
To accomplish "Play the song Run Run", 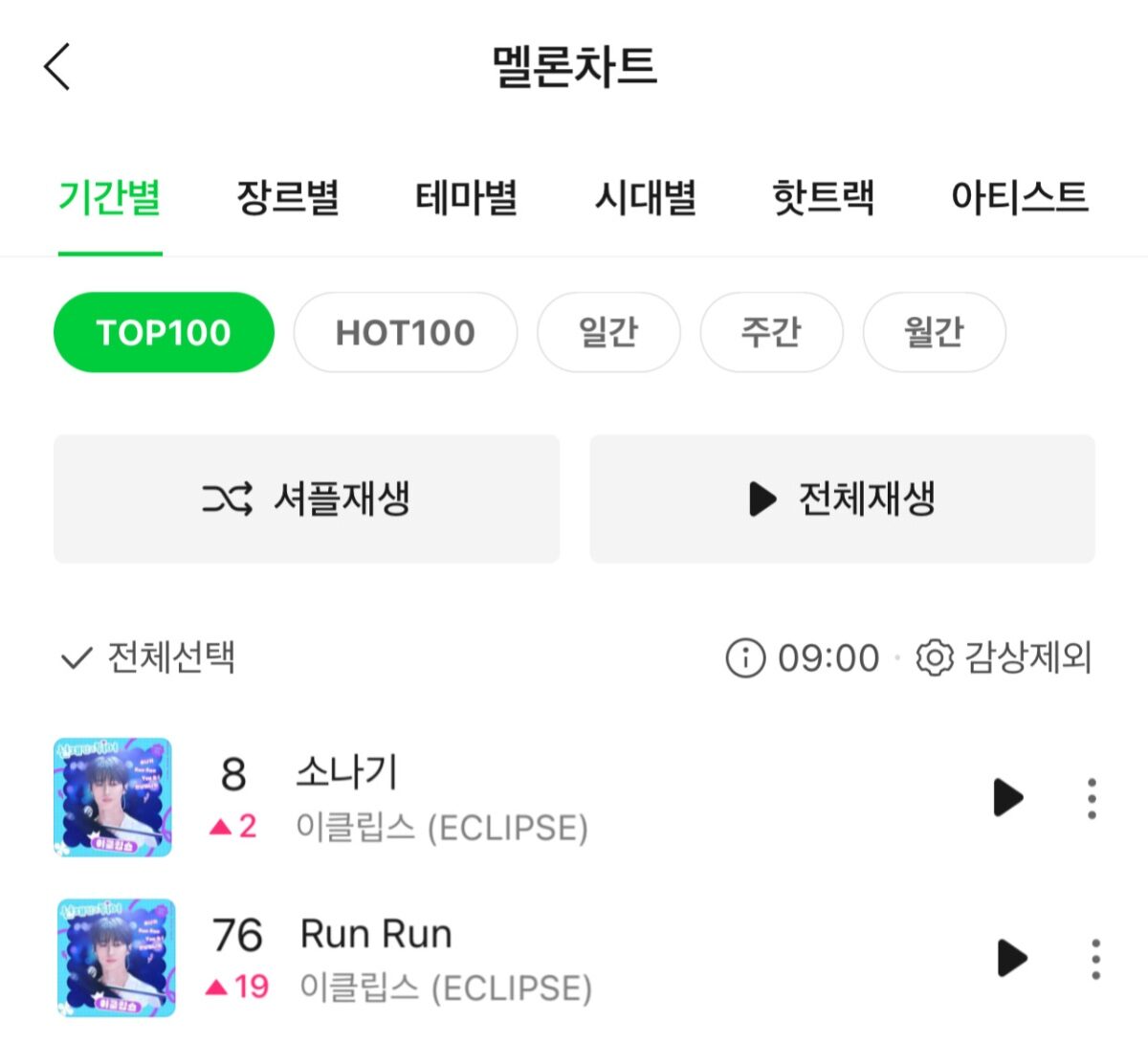I will 1010,957.
